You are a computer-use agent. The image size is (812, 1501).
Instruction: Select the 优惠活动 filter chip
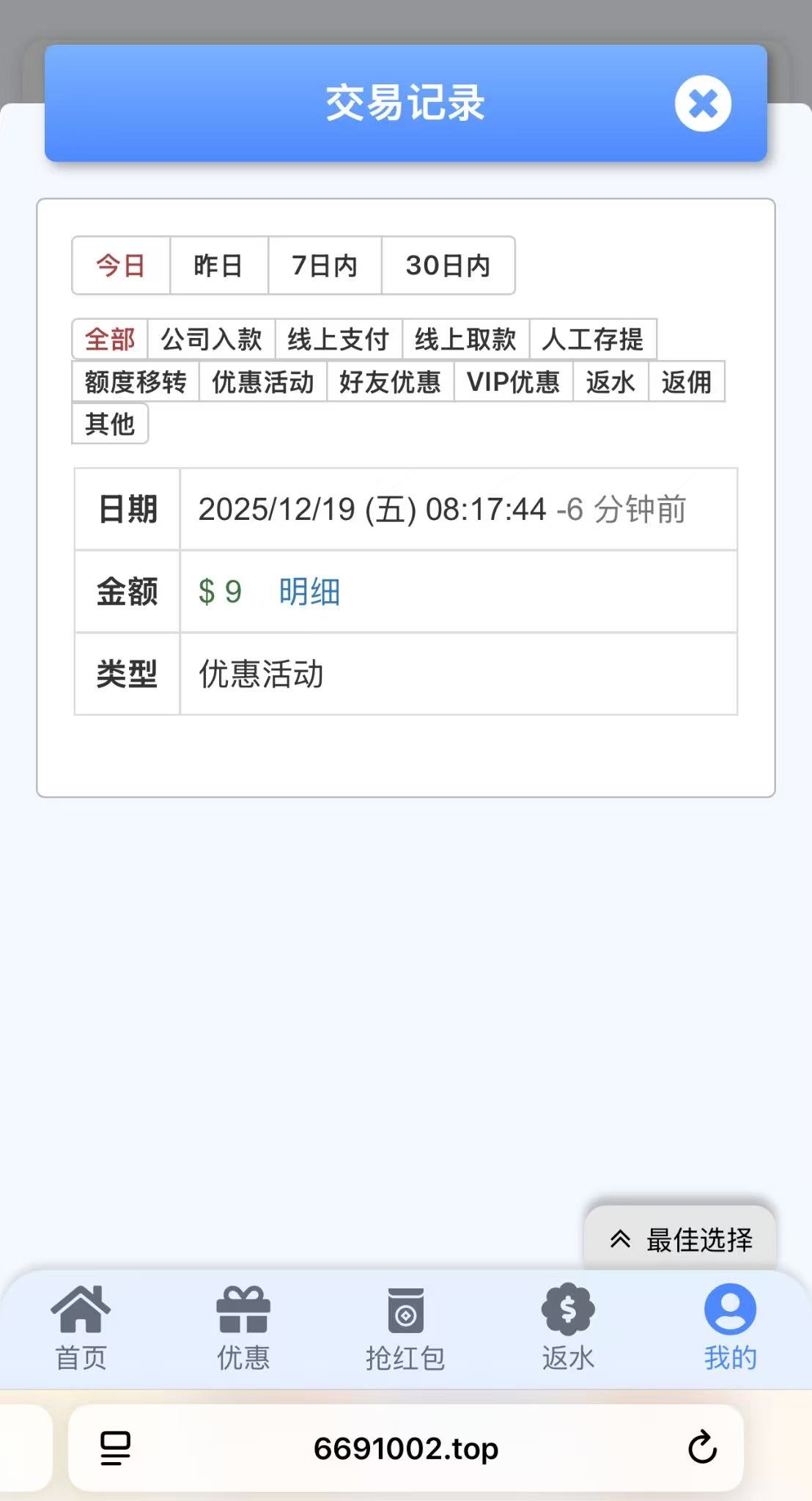click(262, 382)
